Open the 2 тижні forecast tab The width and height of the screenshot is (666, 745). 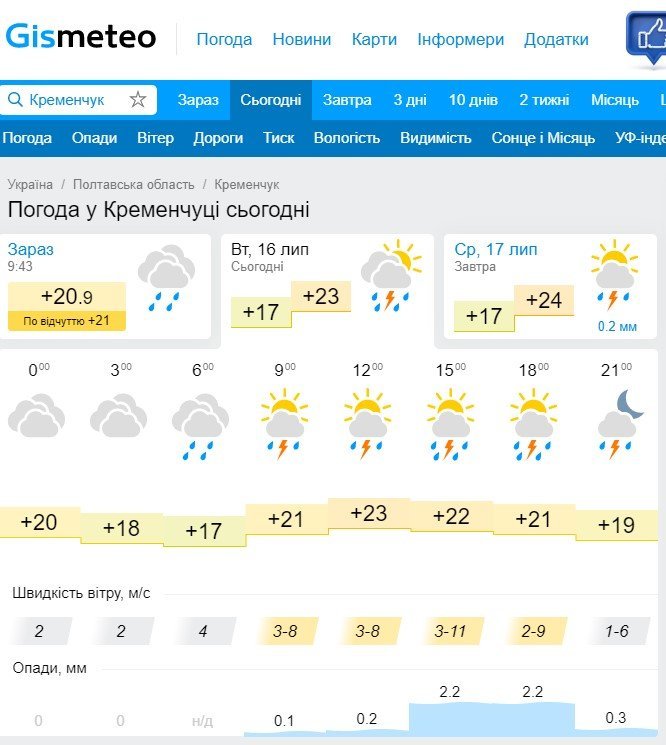click(x=544, y=100)
